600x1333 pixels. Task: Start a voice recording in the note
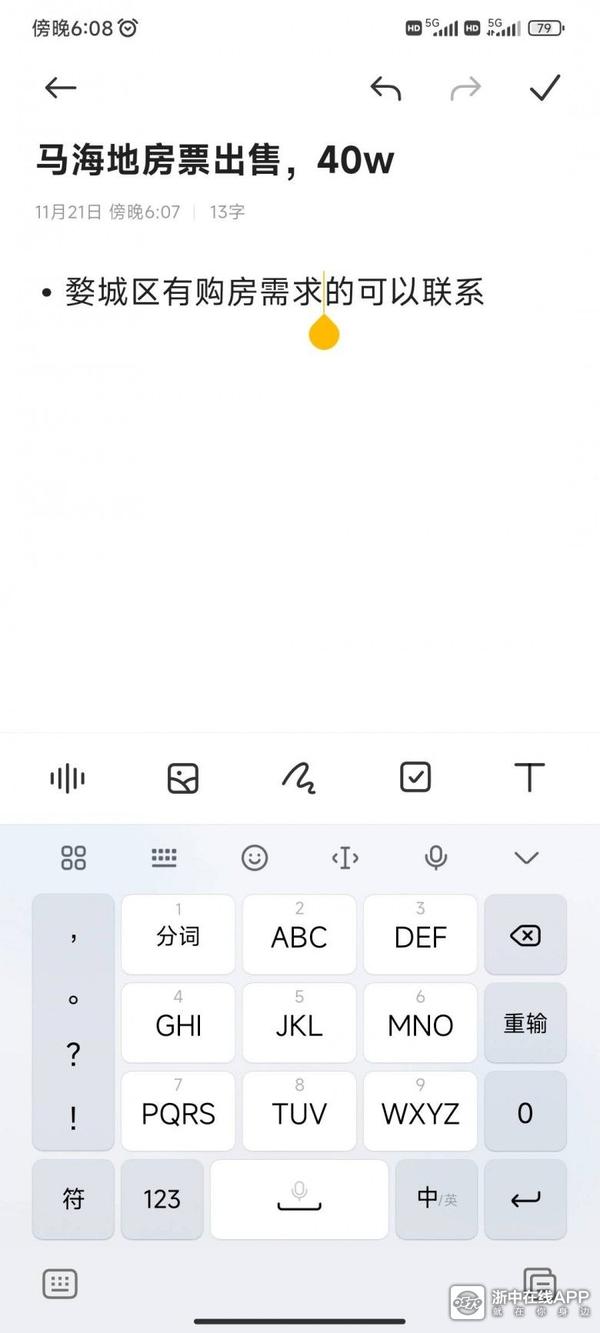(68, 778)
